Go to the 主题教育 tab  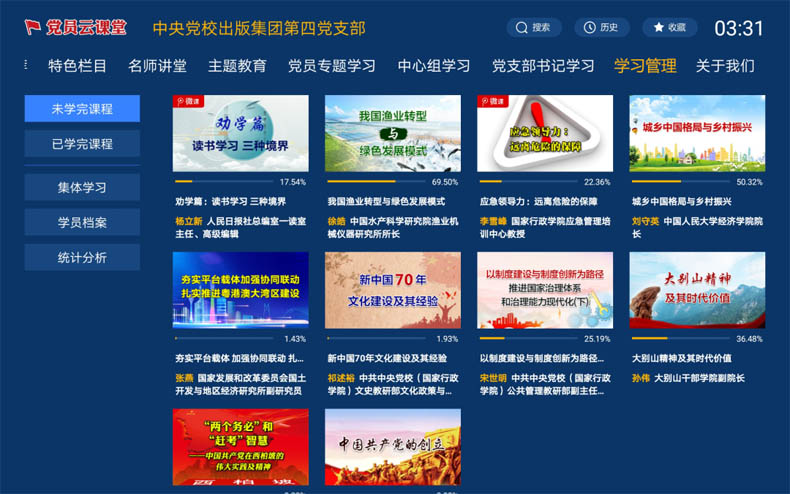click(x=237, y=66)
